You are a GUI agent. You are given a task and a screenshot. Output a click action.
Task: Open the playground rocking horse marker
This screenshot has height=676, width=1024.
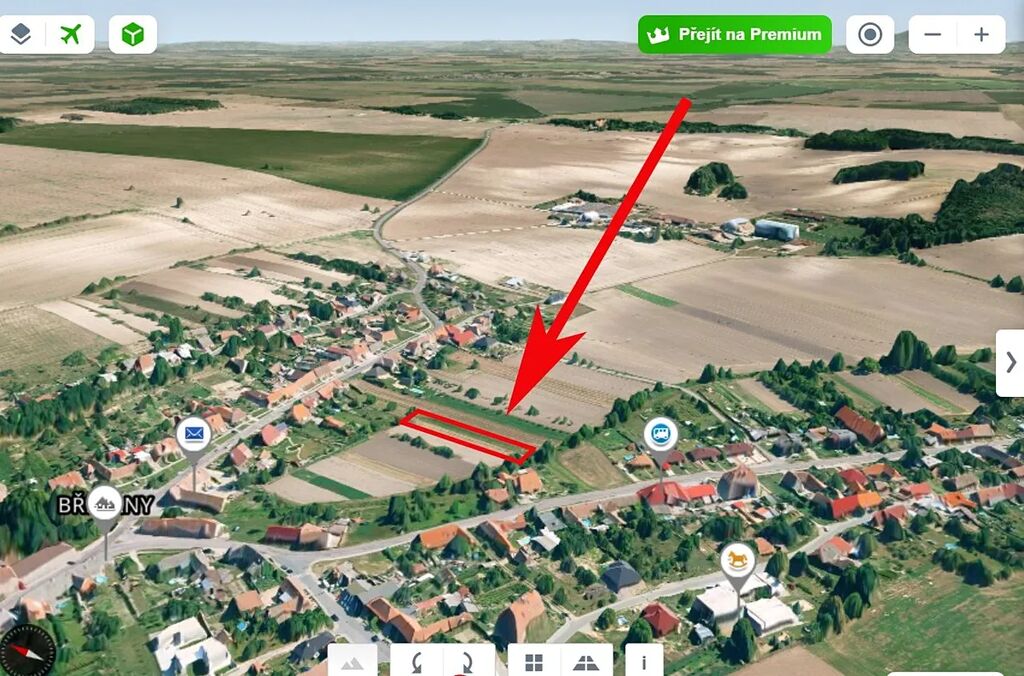(x=737, y=560)
